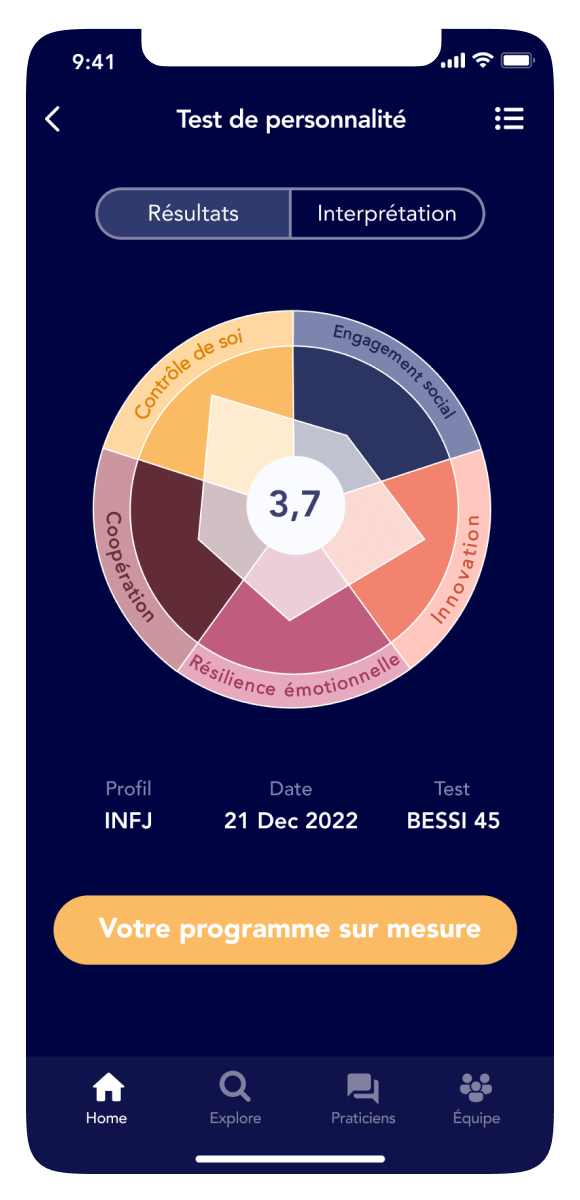Go to the Équipe tab
Image resolution: width=580 pixels, height=1200 pixels.
click(476, 1098)
